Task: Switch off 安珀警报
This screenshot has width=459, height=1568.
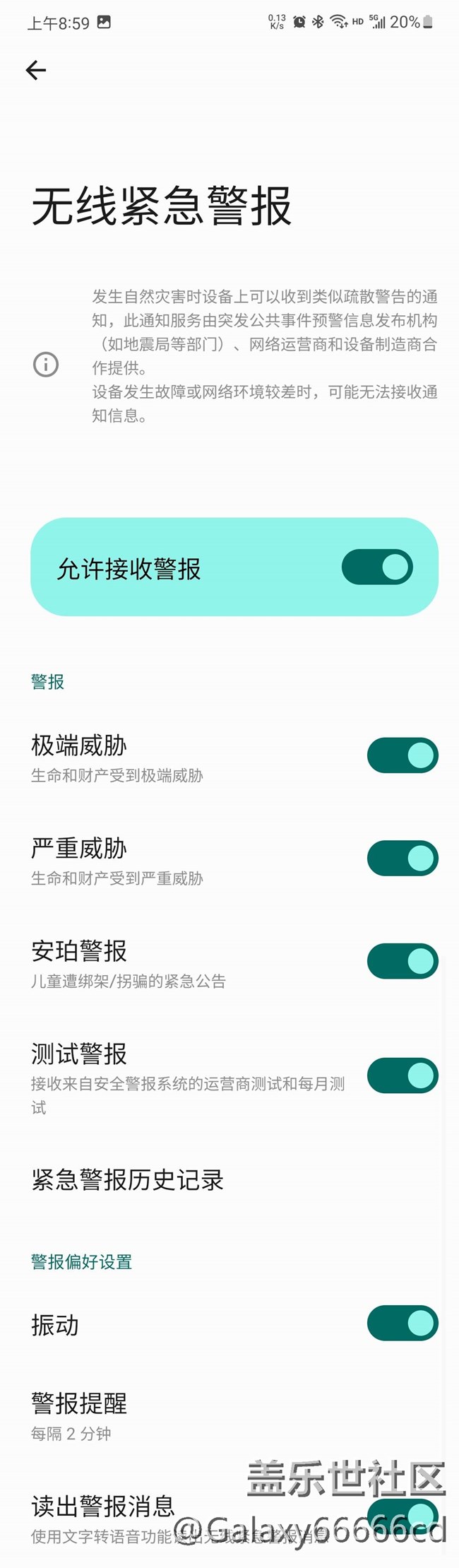Action: (403, 961)
